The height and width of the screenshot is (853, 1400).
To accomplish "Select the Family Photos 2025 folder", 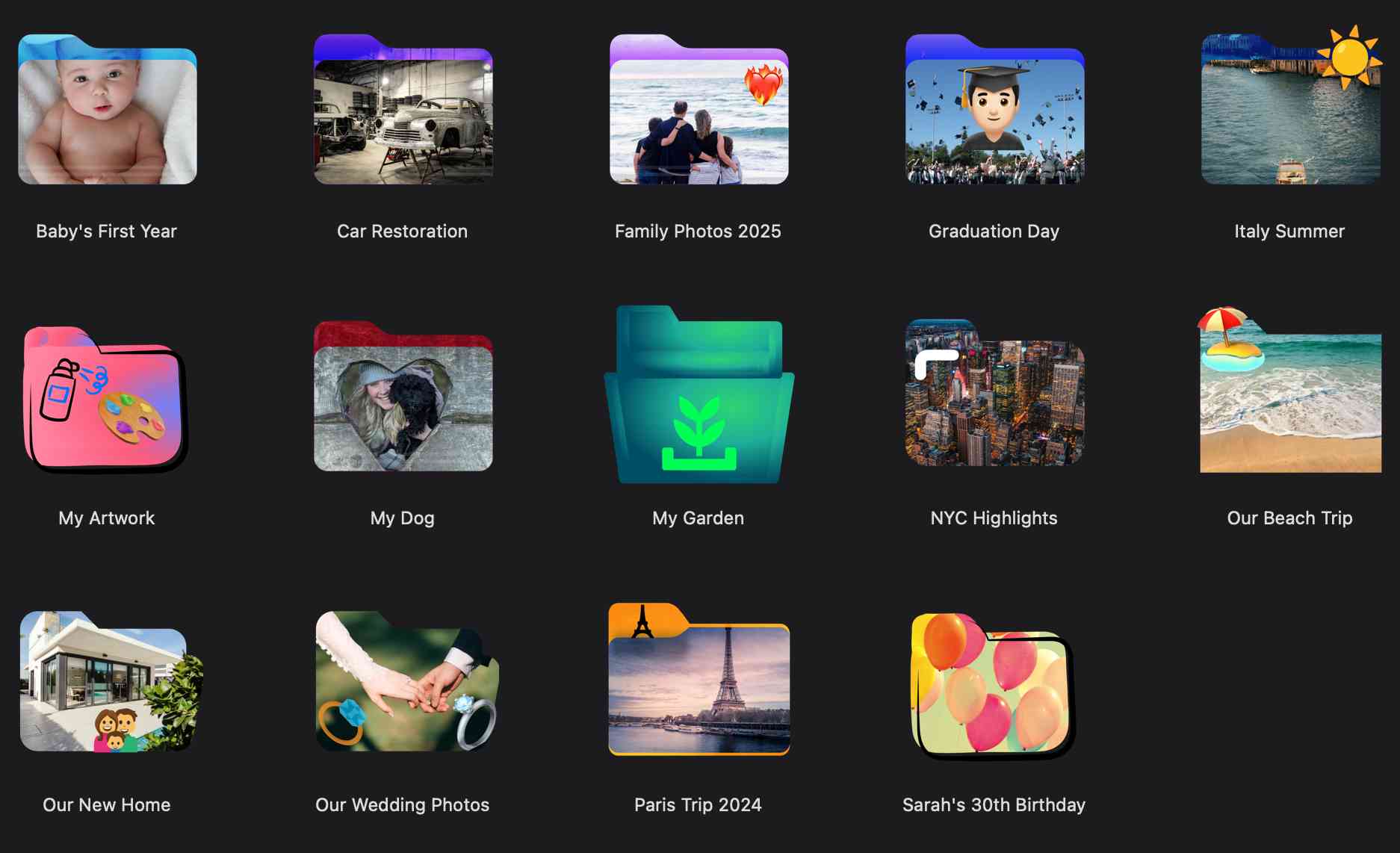I will coord(699,112).
